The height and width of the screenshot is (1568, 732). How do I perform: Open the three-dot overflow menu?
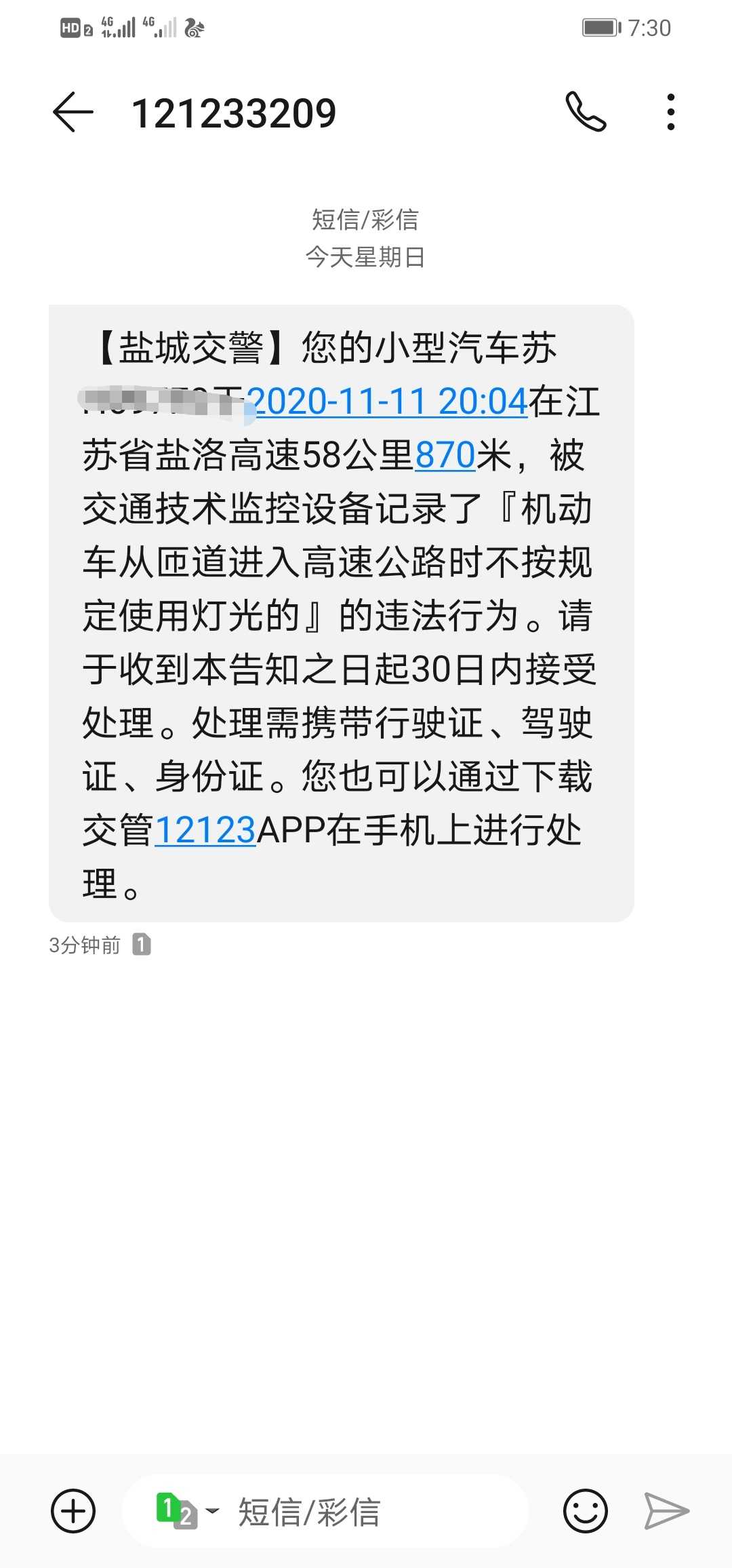670,112
